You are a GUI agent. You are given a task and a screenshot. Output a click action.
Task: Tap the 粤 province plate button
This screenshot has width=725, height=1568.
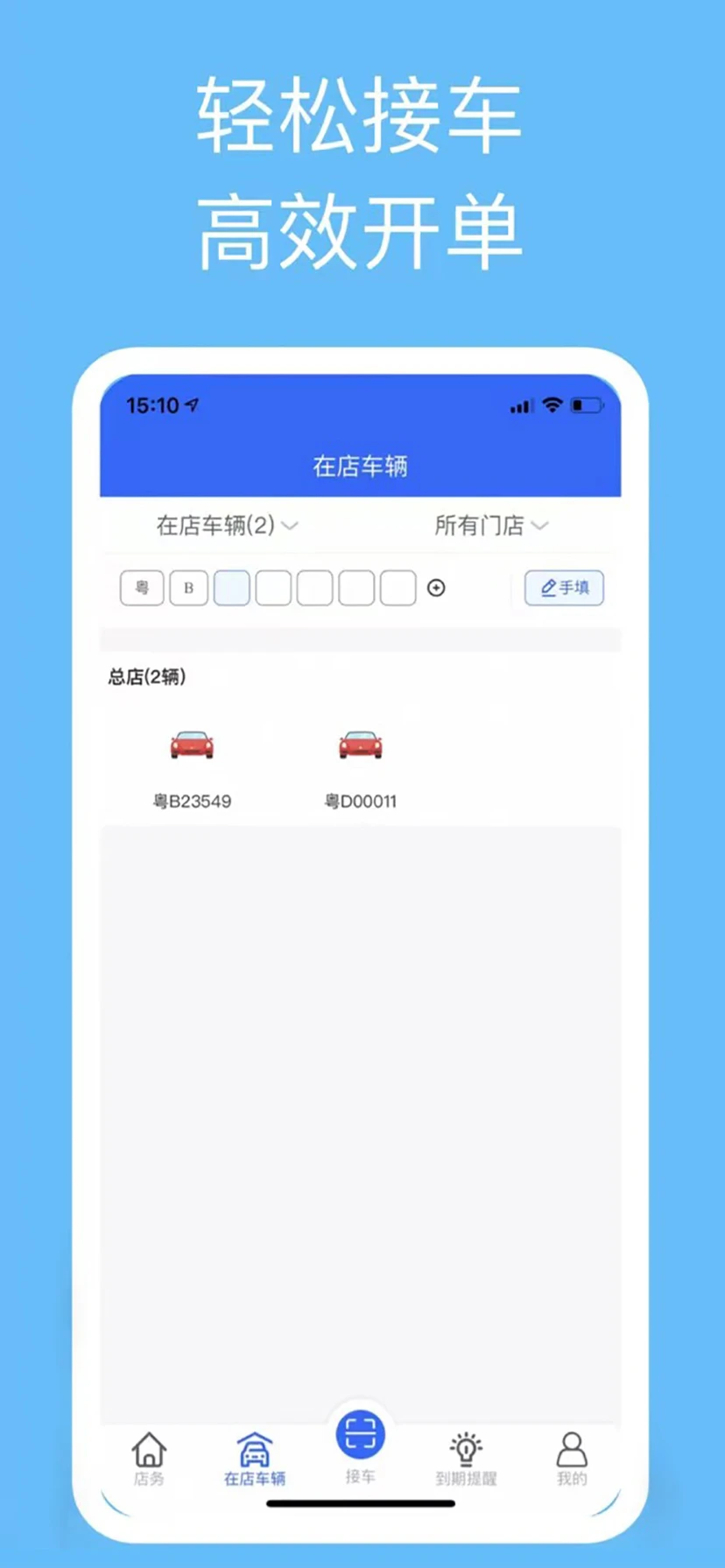(x=142, y=587)
